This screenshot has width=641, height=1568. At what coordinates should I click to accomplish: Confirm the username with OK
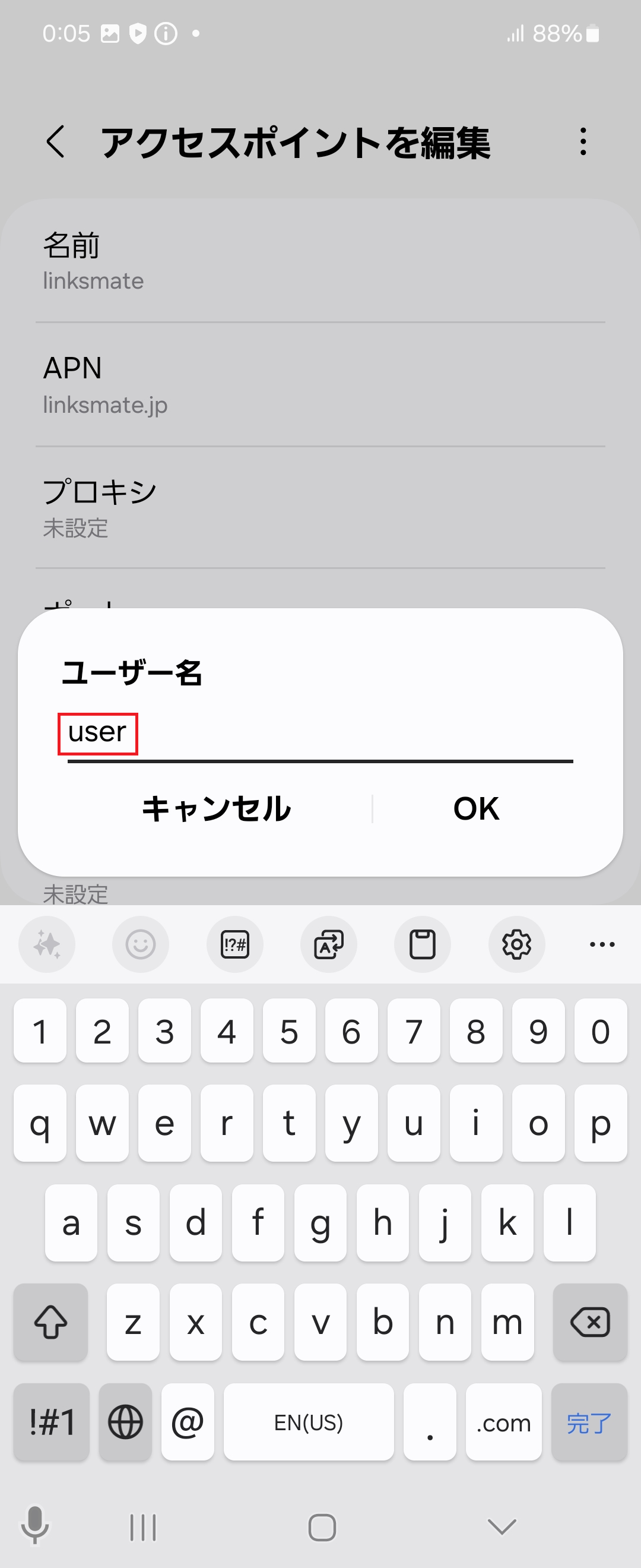pos(476,808)
